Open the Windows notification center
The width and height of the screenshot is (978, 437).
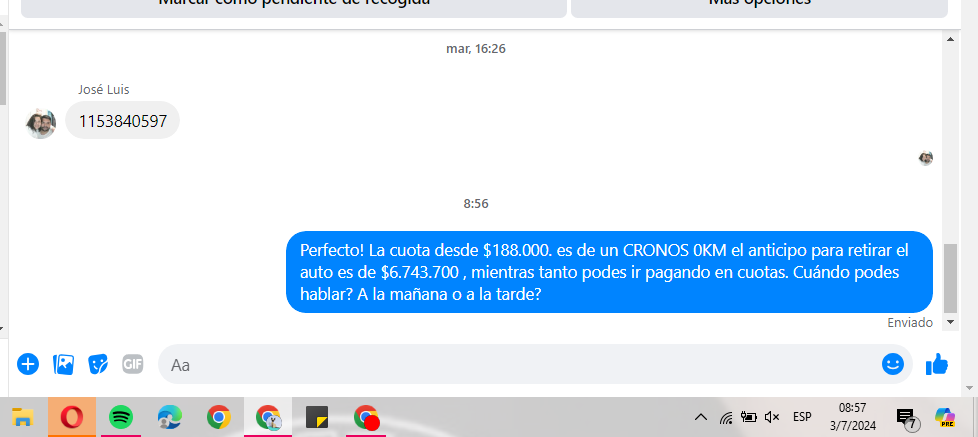(x=906, y=417)
